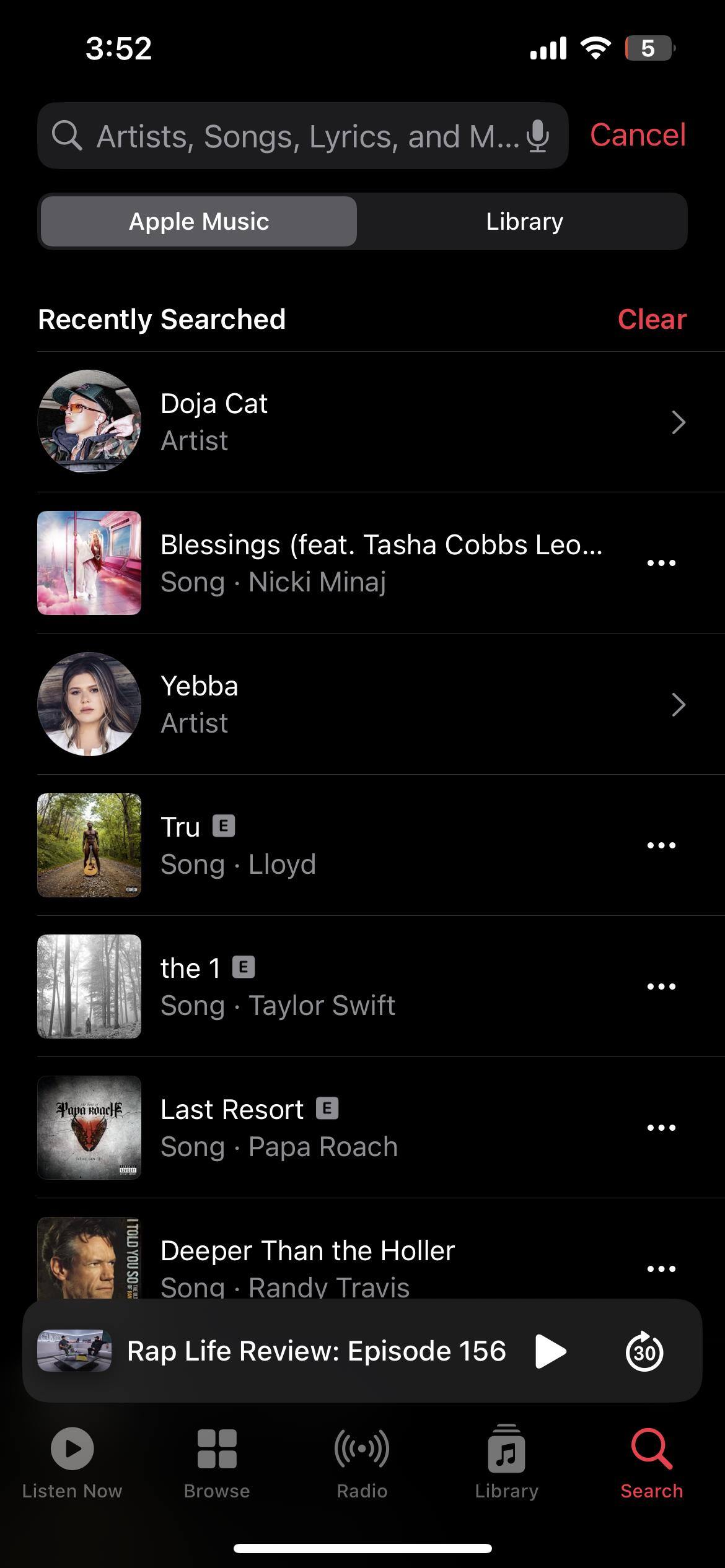Open more options for Last Resort
The width and height of the screenshot is (725, 1568).
661,1128
